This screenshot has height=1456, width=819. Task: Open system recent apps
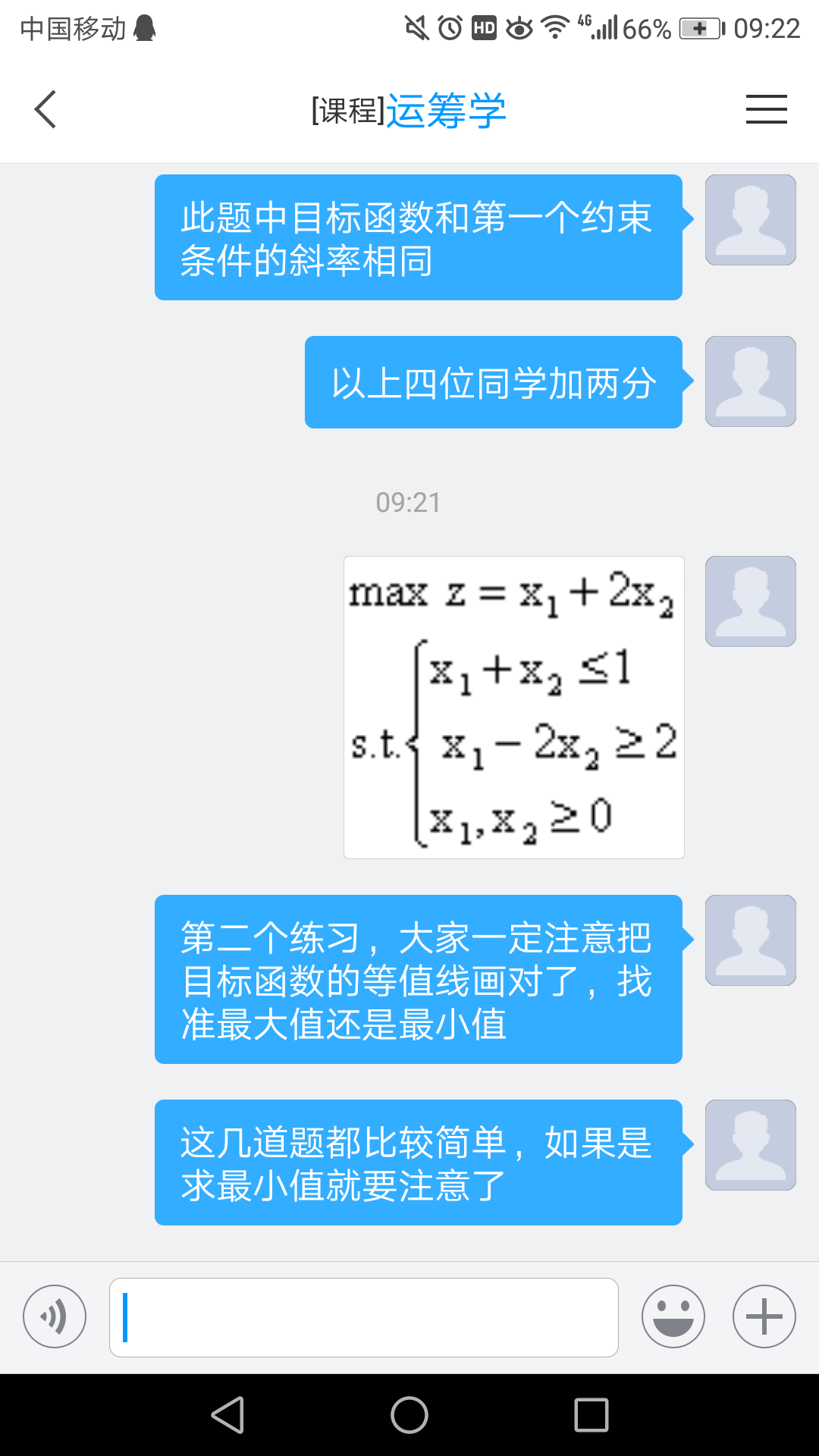pyautogui.click(x=591, y=1415)
